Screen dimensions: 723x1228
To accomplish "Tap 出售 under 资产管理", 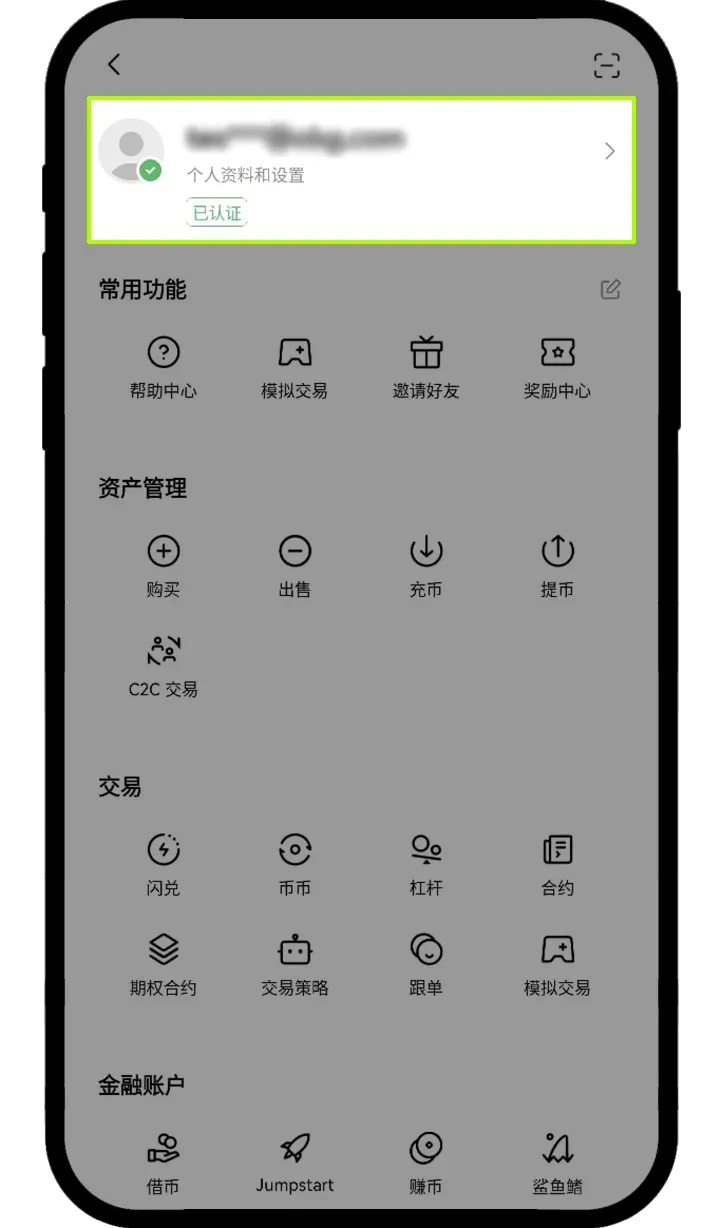I will click(x=294, y=565).
